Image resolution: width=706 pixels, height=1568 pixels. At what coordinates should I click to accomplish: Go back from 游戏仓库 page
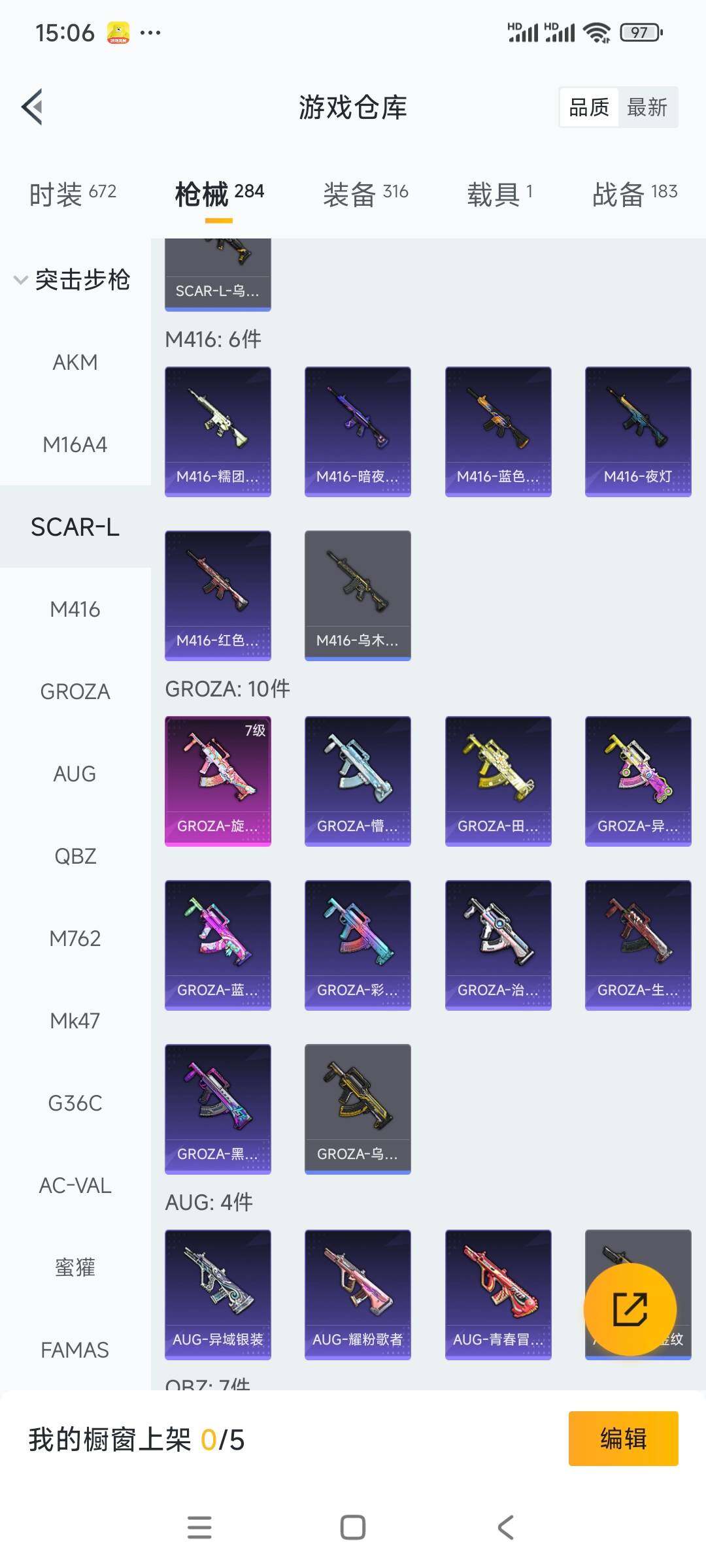[x=33, y=106]
